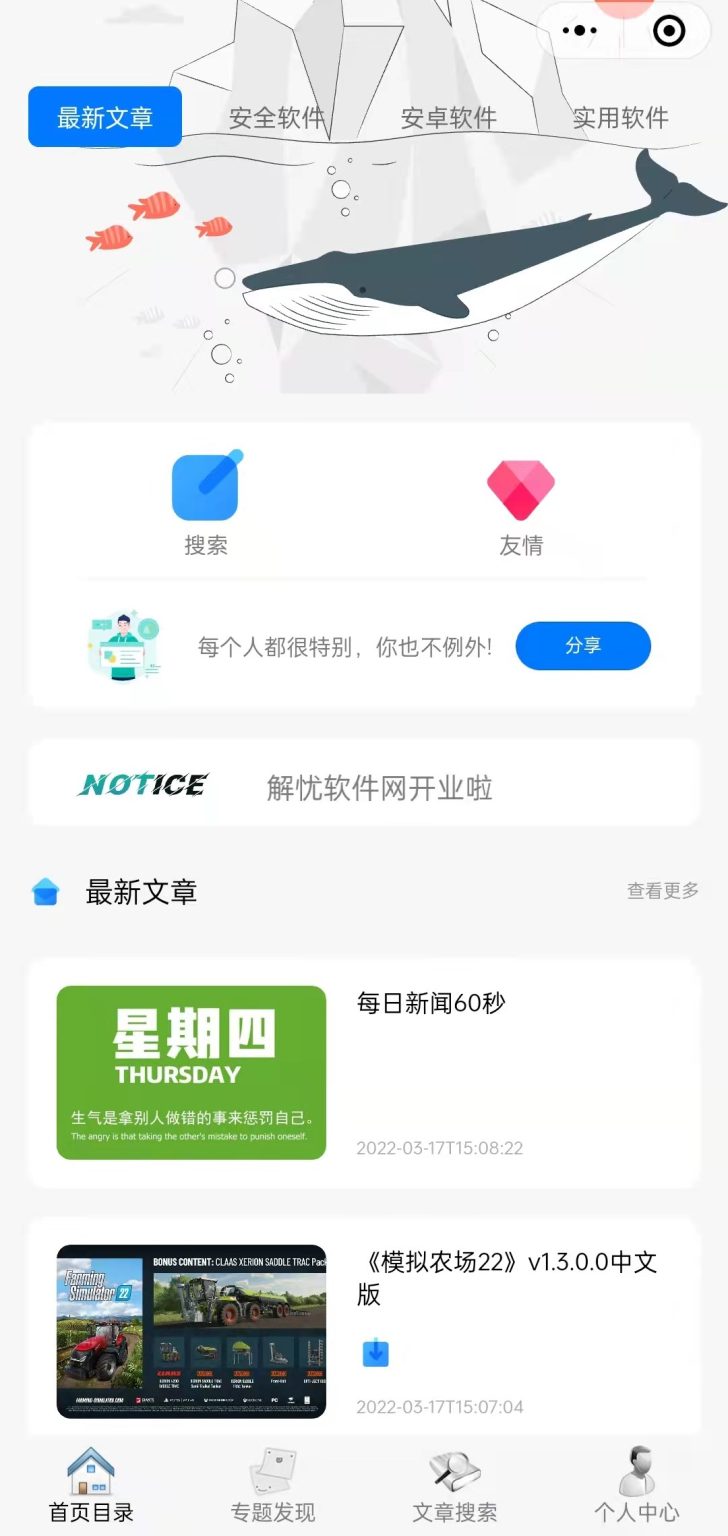The width and height of the screenshot is (728, 1536).
Task: Select the 最新文章 top tab
Action: click(105, 117)
